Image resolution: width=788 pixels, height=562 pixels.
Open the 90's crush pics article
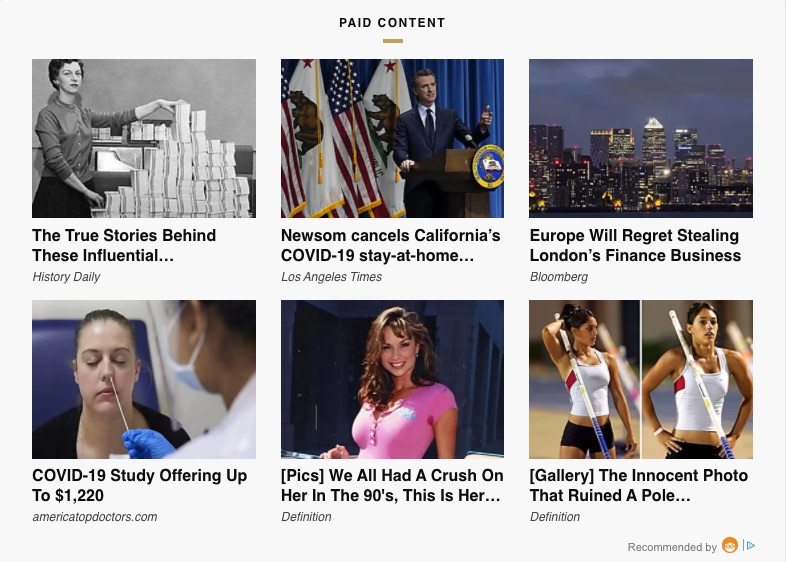tap(392, 485)
